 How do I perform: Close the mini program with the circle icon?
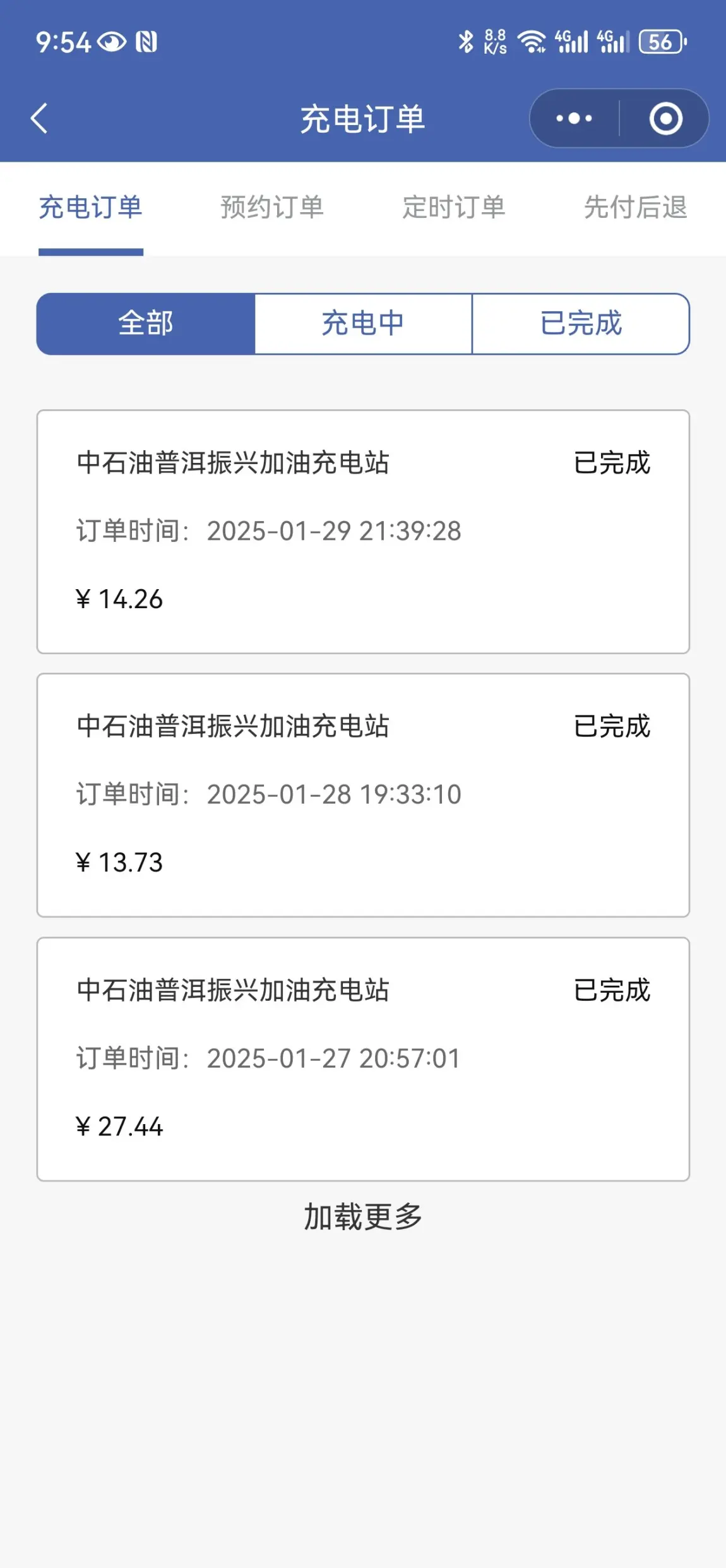pos(665,118)
